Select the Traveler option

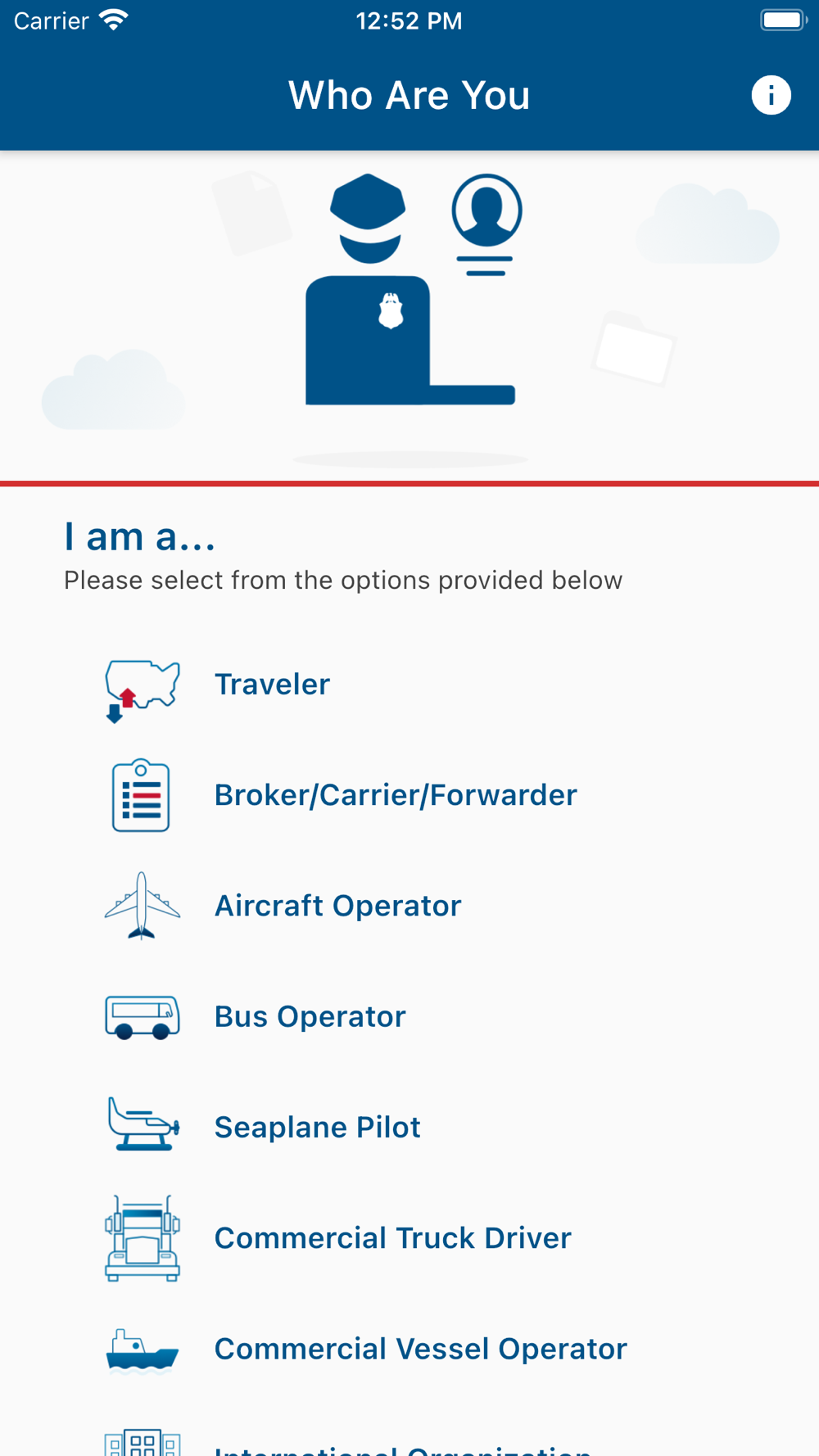pyautogui.click(x=409, y=685)
